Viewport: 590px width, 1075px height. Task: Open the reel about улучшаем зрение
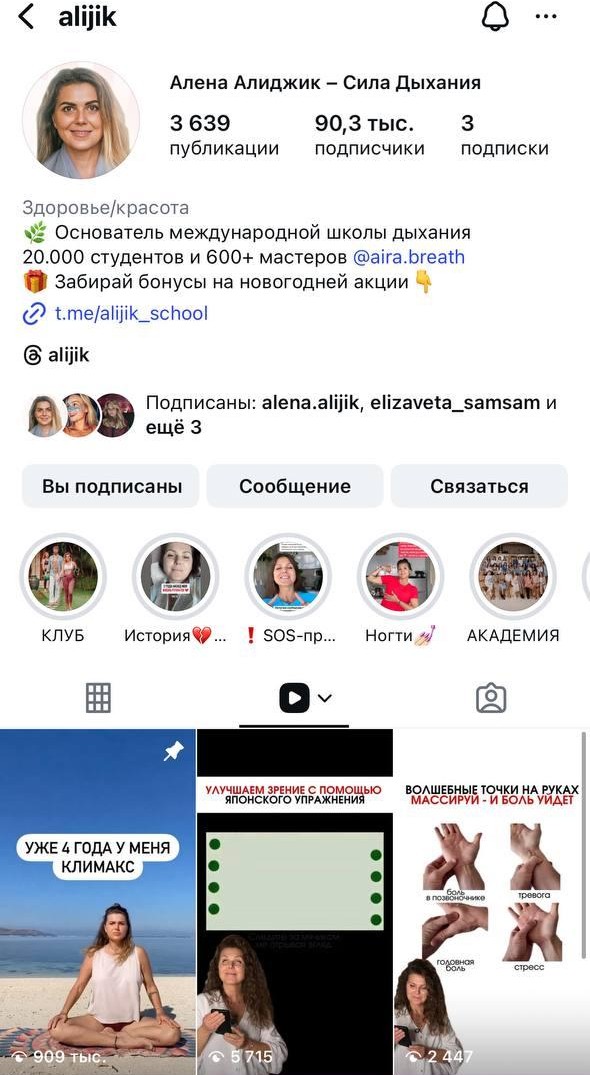(x=295, y=902)
